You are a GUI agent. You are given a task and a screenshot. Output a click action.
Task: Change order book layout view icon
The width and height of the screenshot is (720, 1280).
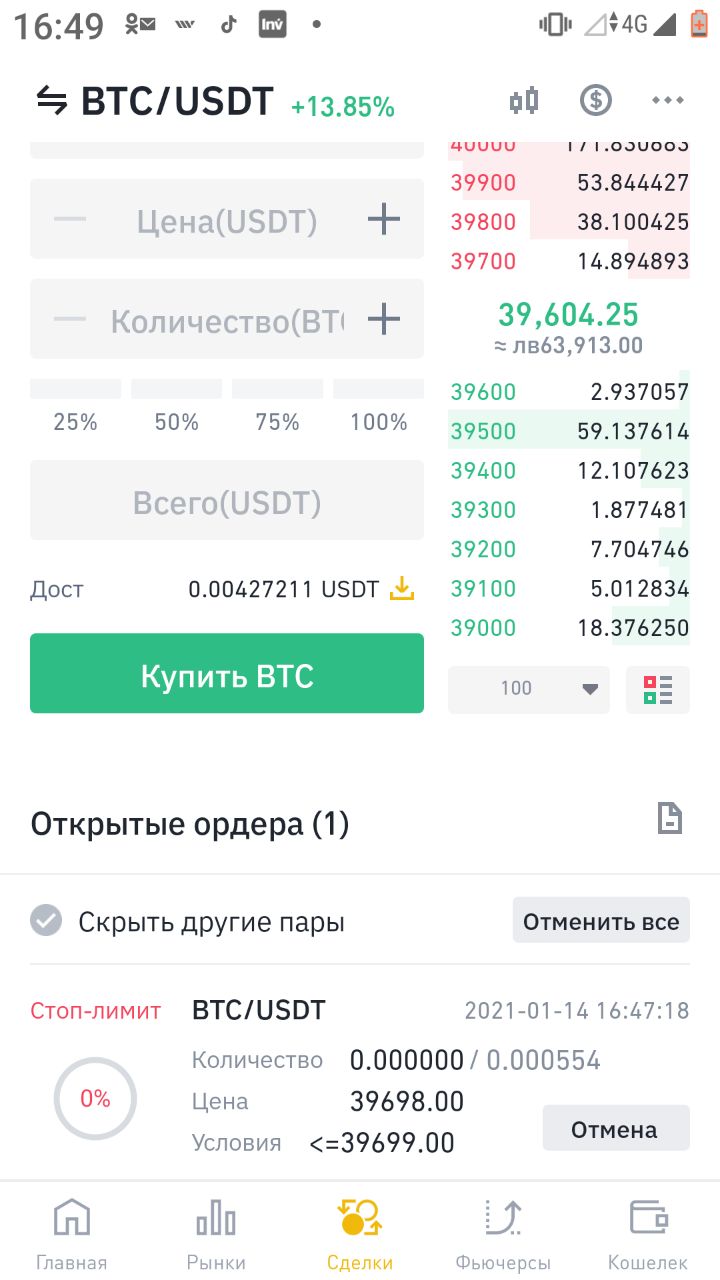coord(658,689)
